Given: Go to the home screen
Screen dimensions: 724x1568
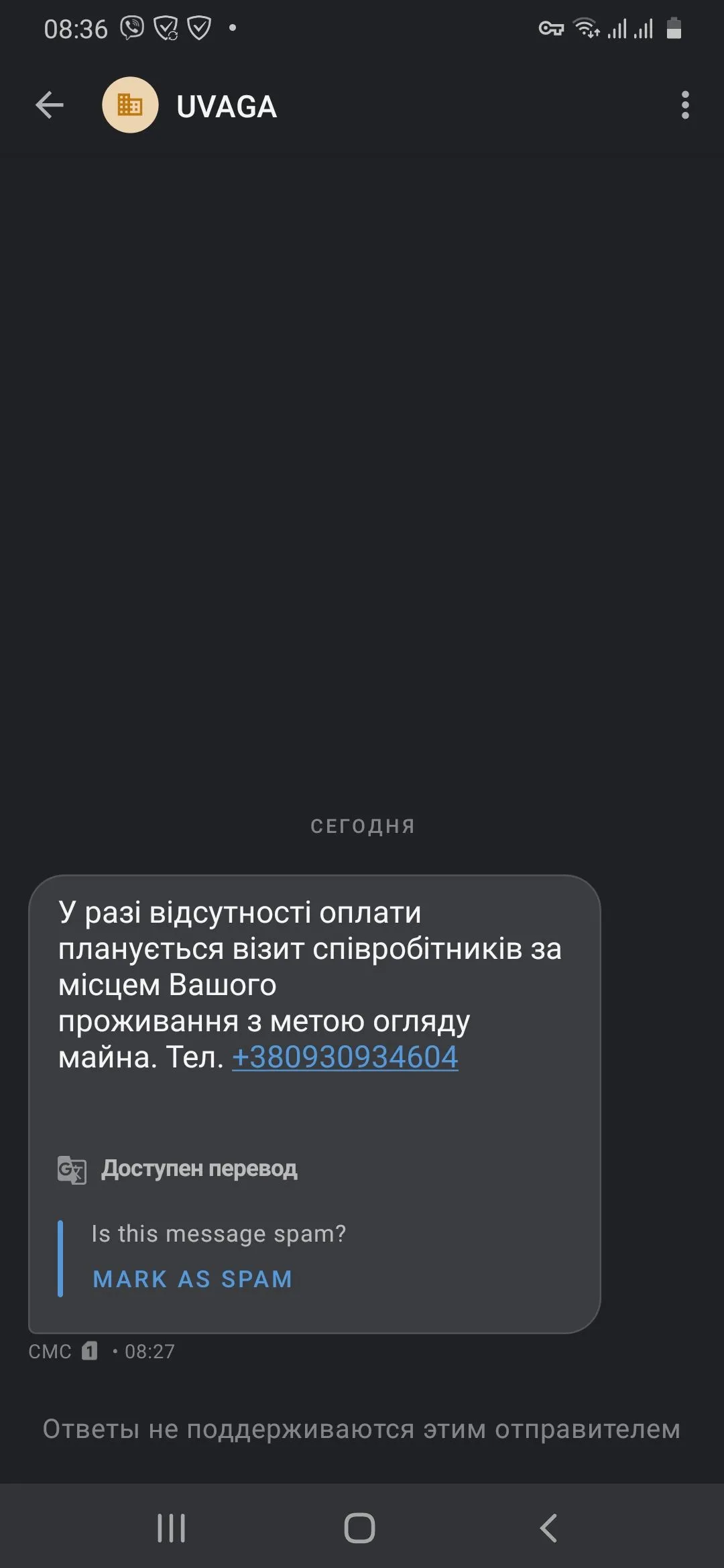Looking at the screenshot, I should coord(360,1528).
